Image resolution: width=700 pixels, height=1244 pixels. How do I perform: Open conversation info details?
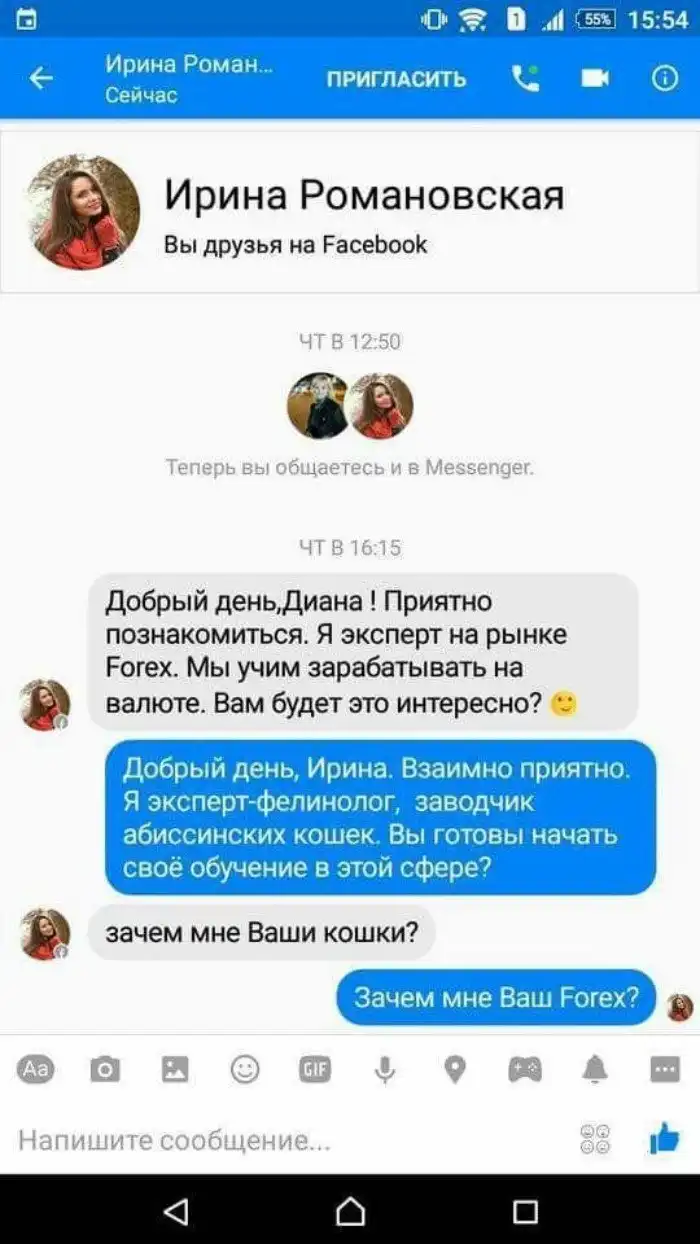click(665, 79)
